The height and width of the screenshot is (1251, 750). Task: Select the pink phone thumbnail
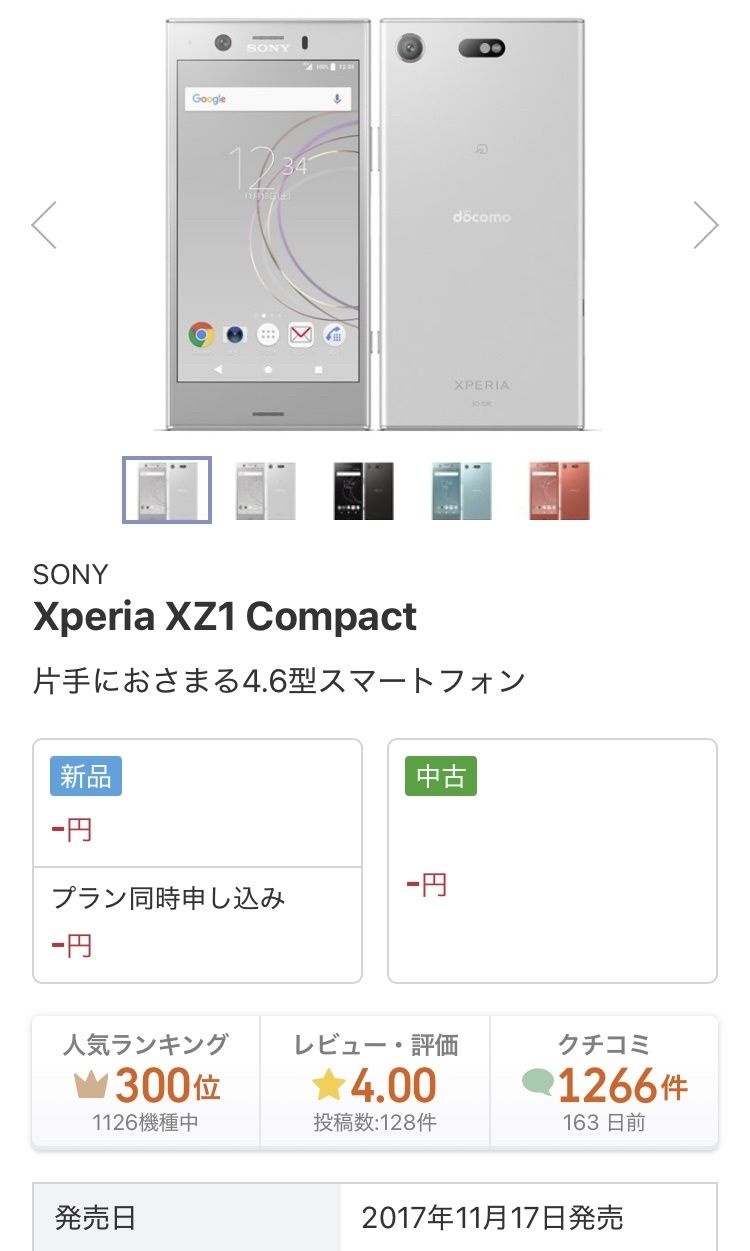559,490
